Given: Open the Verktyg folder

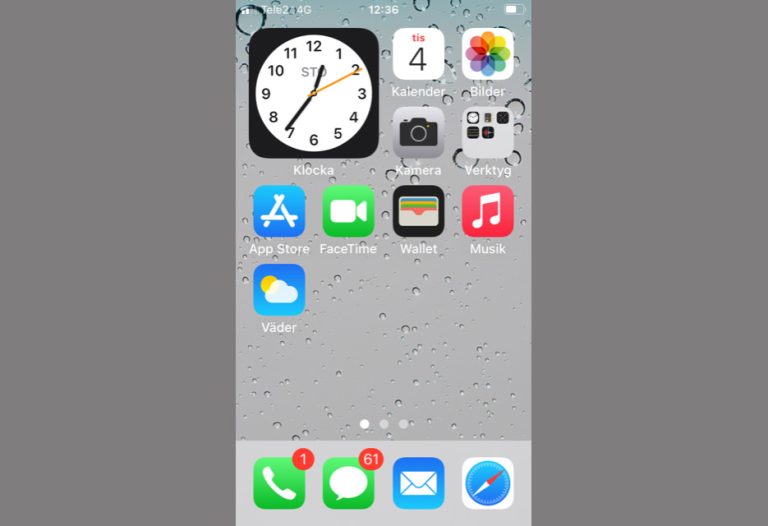Looking at the screenshot, I should (488, 133).
